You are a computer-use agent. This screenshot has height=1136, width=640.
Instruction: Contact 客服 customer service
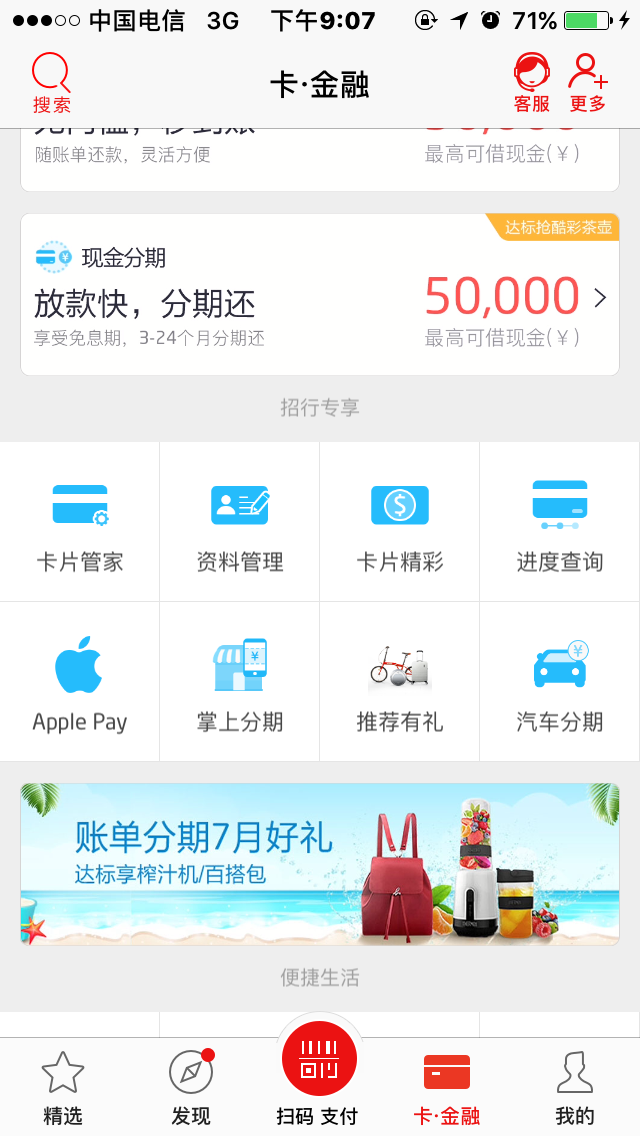coord(532,83)
